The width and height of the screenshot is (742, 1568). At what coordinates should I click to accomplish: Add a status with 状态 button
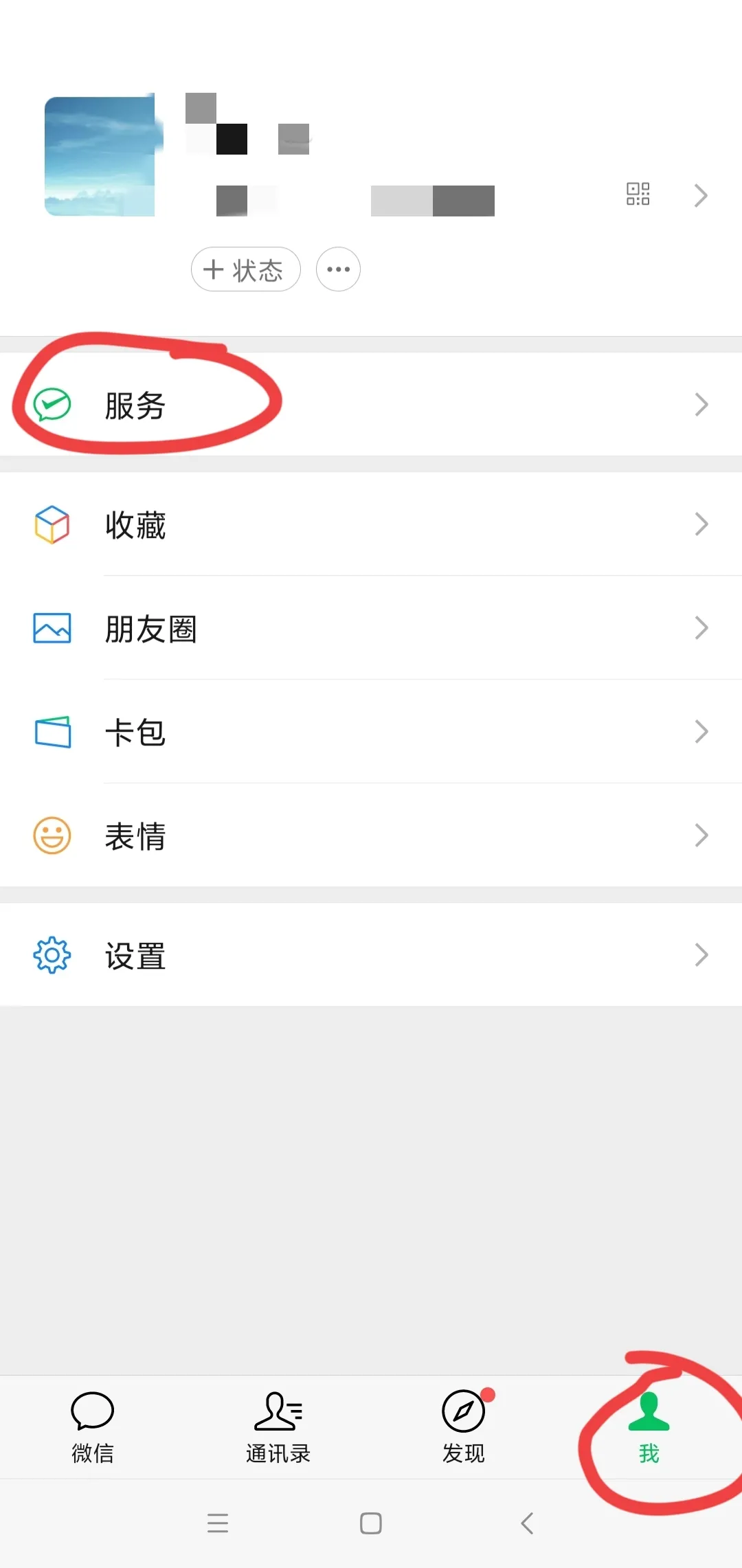point(245,269)
